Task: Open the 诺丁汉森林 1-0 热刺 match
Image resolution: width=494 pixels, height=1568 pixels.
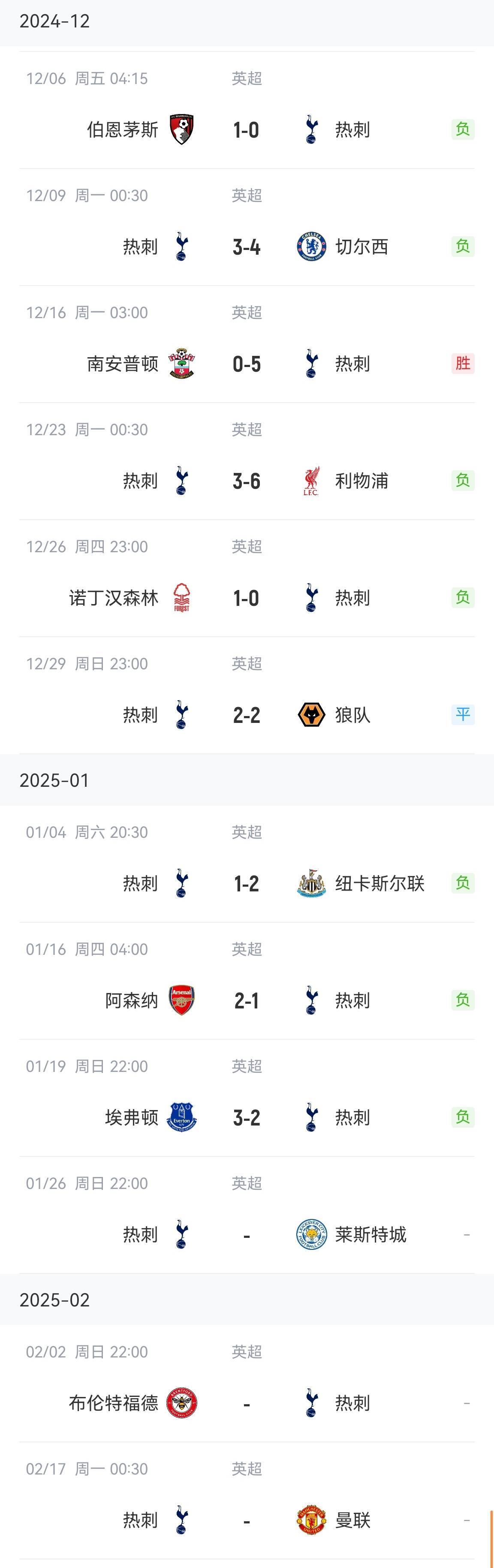Action: coord(246,598)
